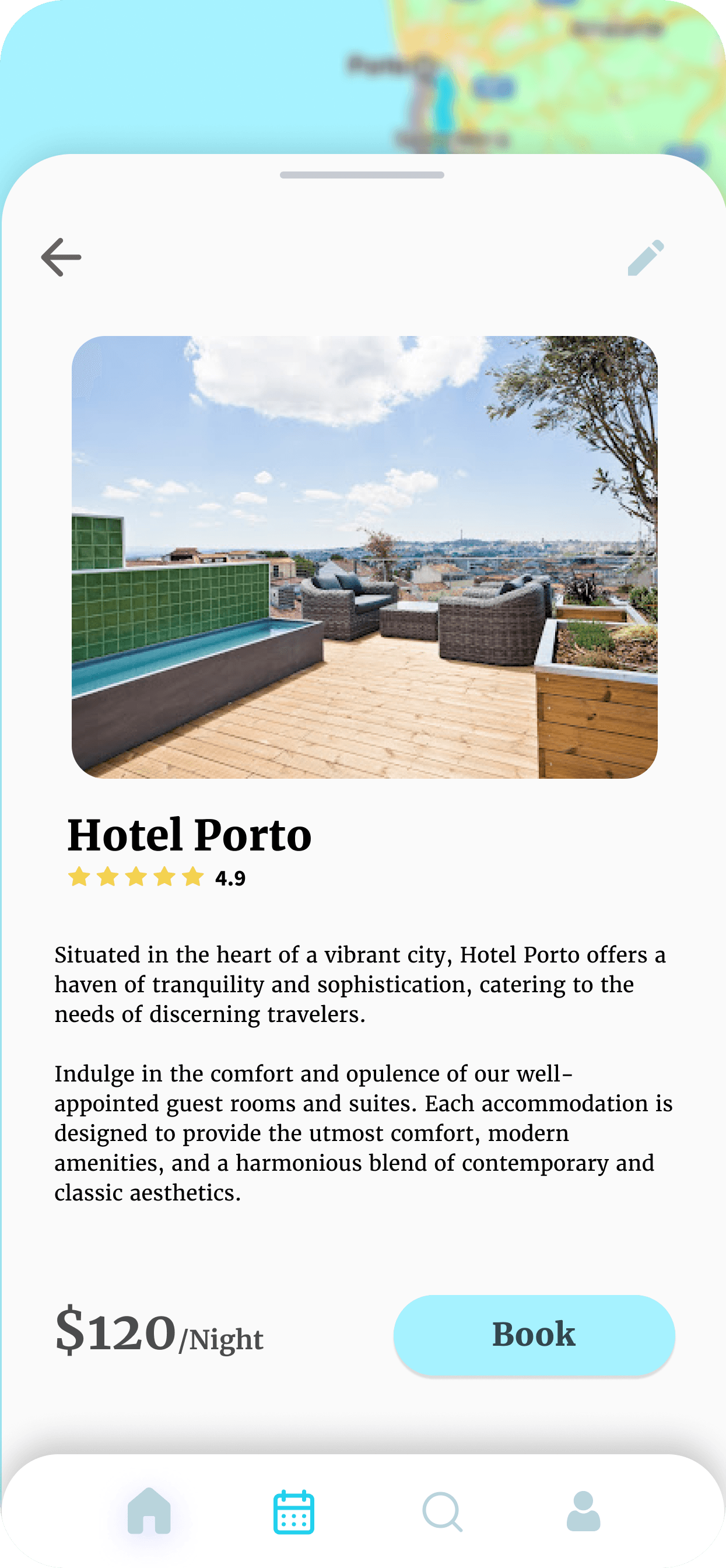
Task: Go back with the arrow icon
Action: pyautogui.click(x=61, y=257)
